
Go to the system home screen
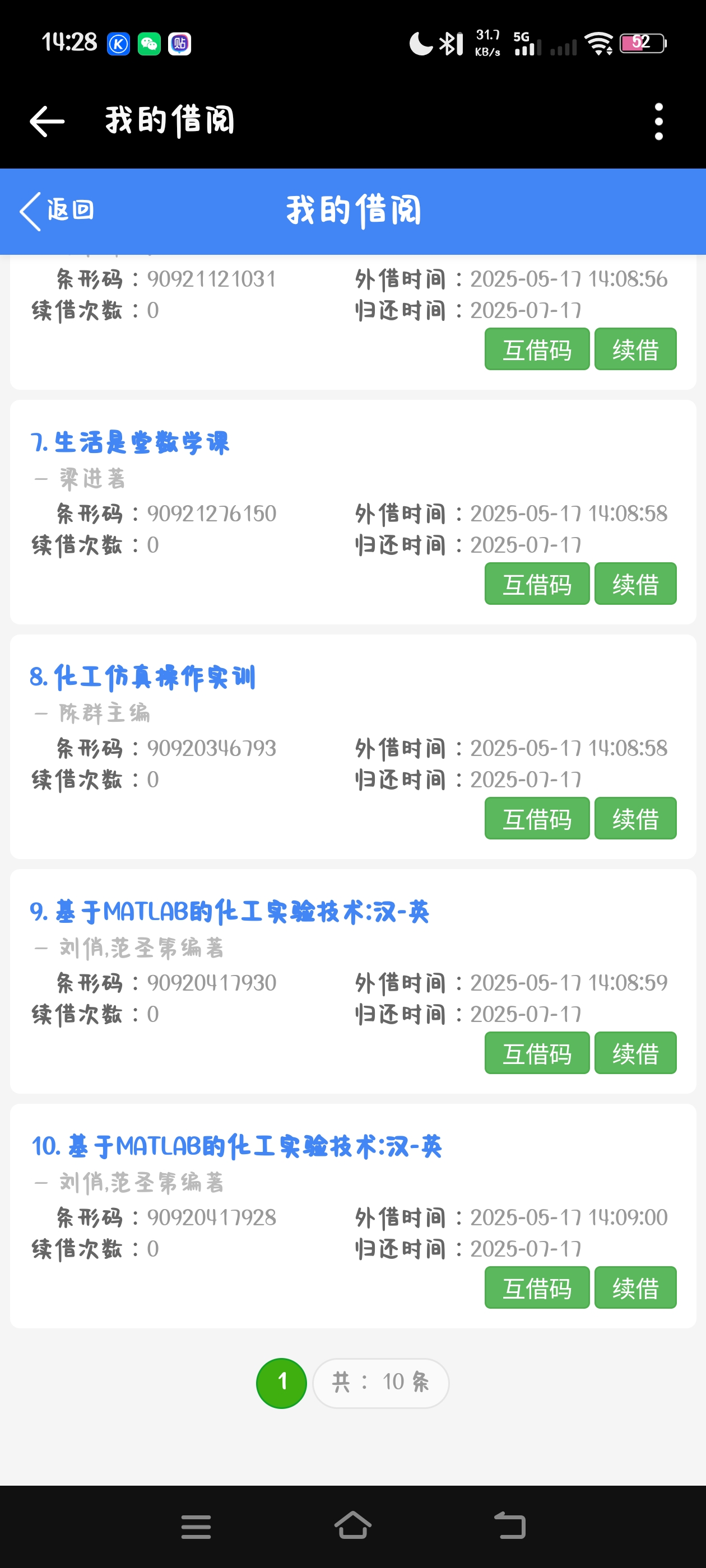point(352,1525)
